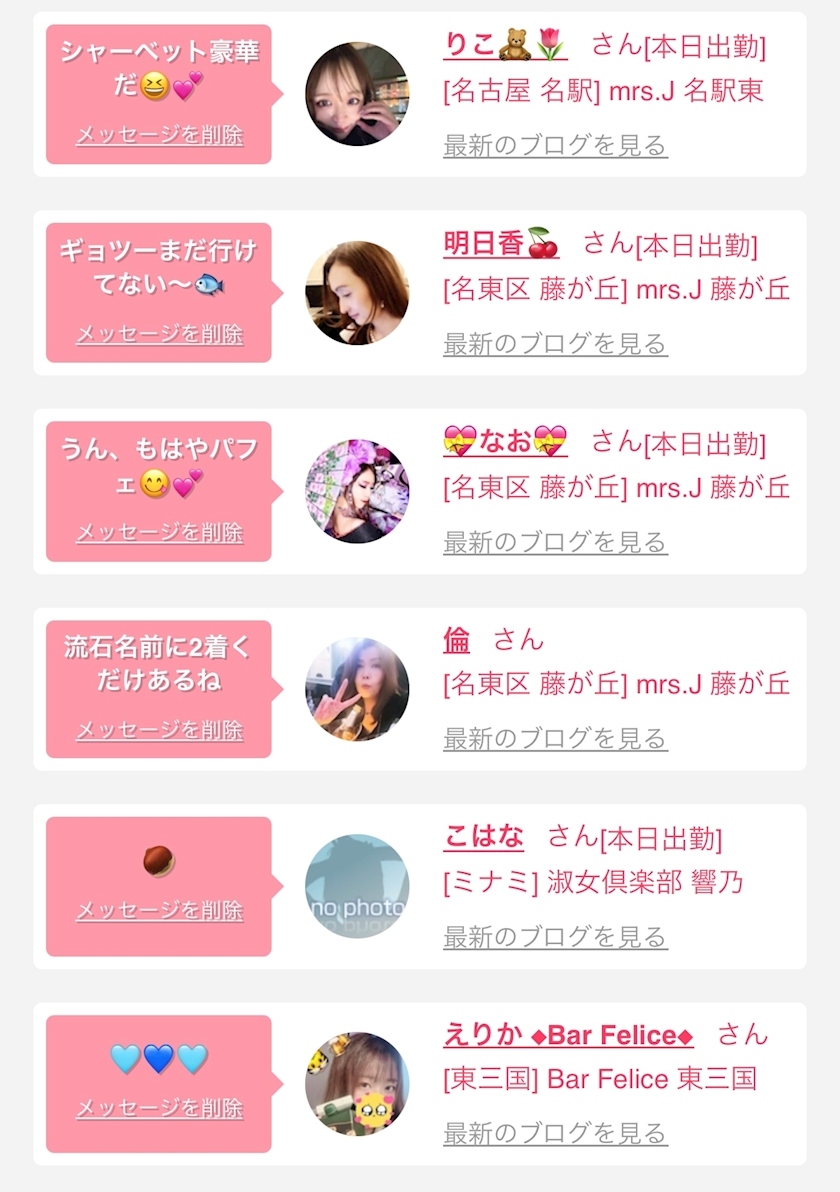
Task: Delete the blue hearts message to えりか
Action: (x=159, y=1108)
